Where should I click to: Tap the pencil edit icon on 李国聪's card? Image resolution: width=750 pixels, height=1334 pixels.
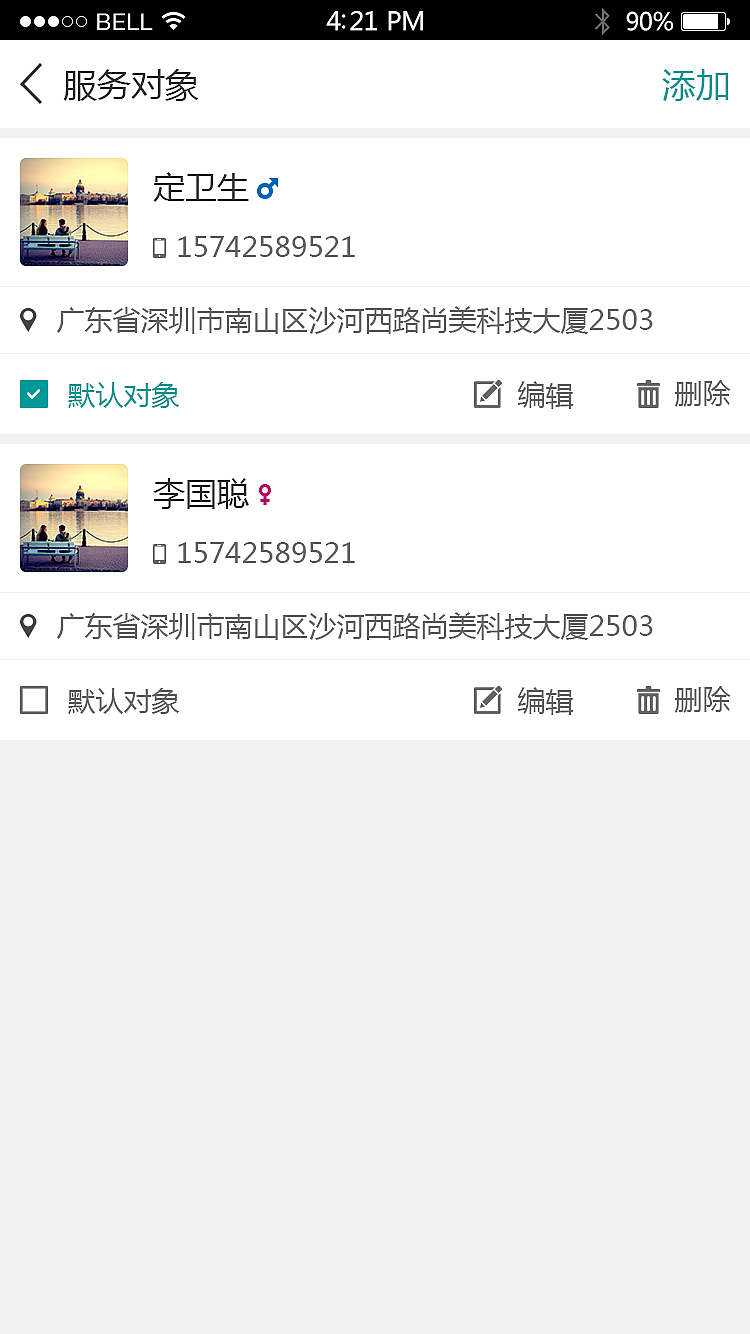[487, 700]
